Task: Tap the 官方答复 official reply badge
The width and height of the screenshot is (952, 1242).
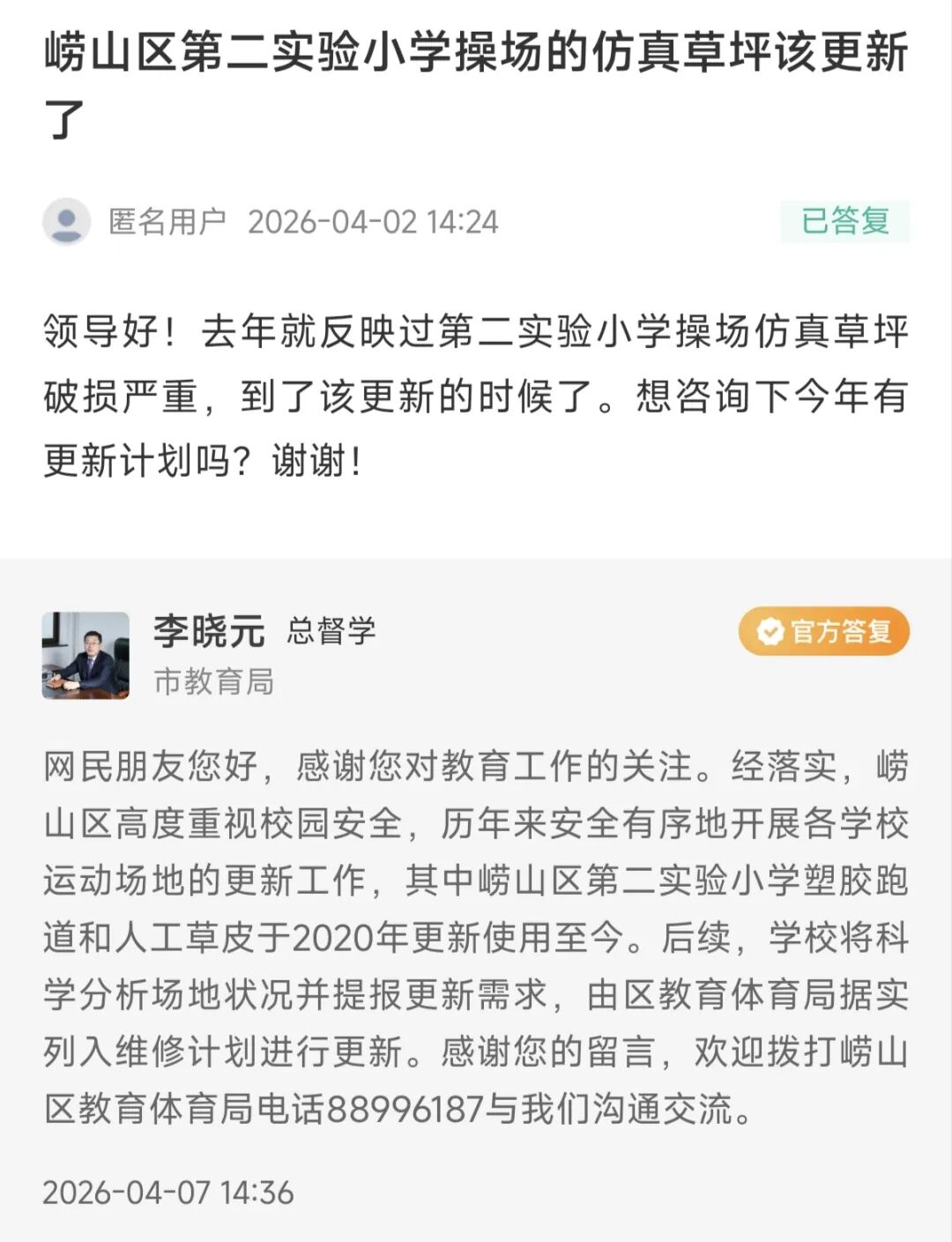Action: tap(824, 630)
